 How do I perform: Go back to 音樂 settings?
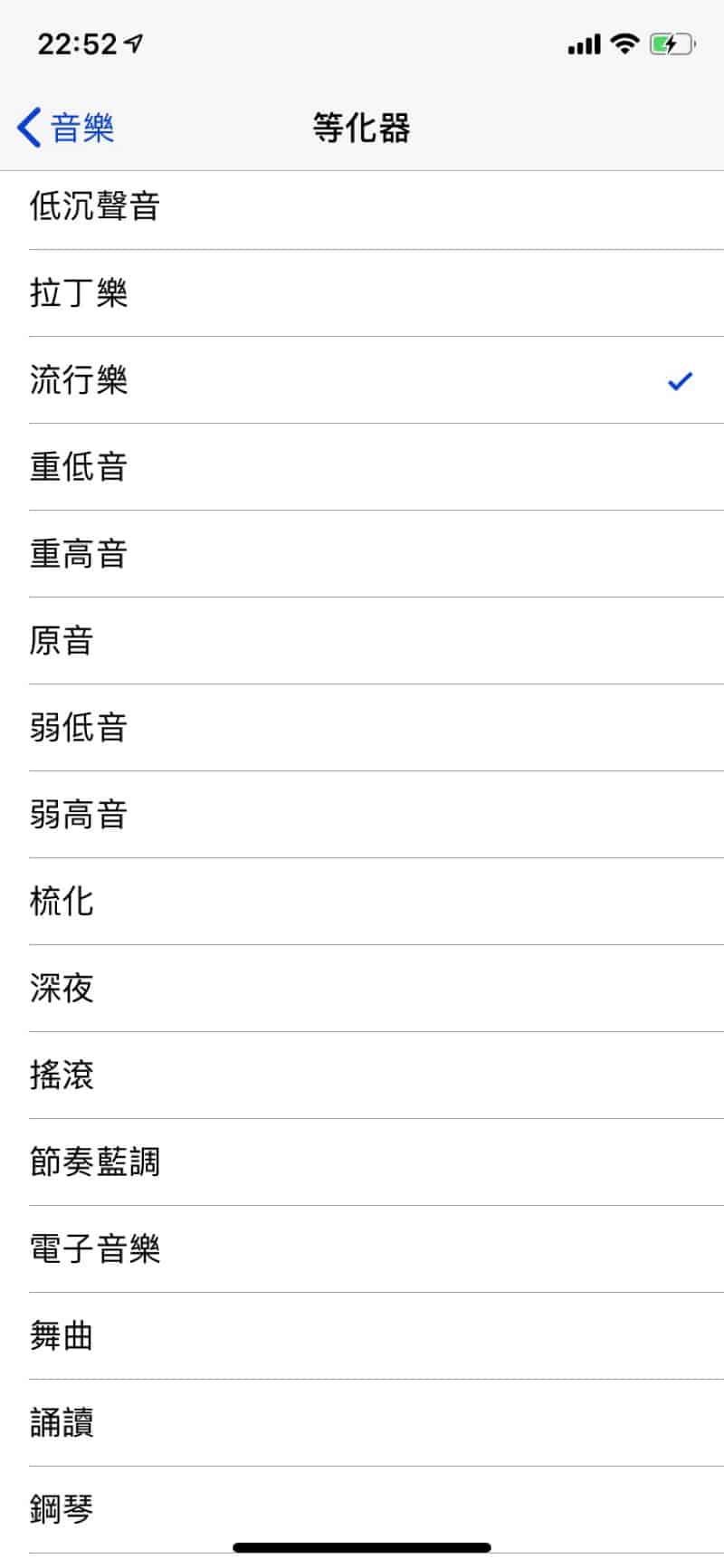(x=65, y=128)
